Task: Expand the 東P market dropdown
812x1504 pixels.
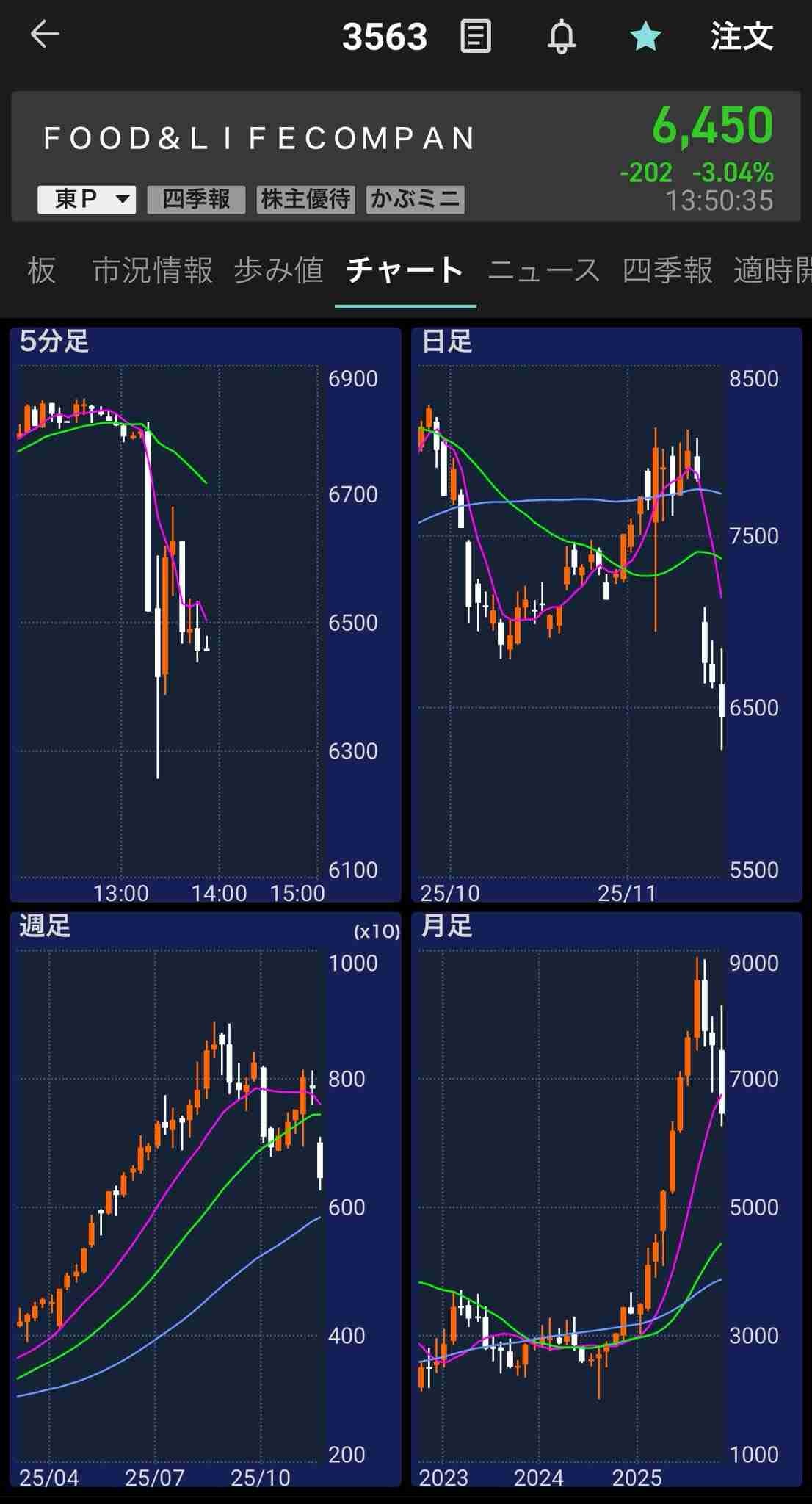Action: click(x=87, y=199)
